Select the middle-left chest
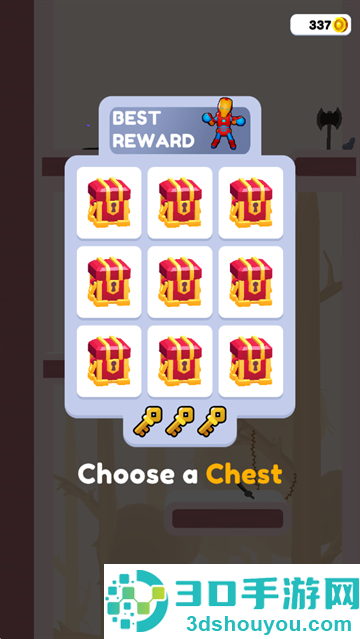 (109, 282)
